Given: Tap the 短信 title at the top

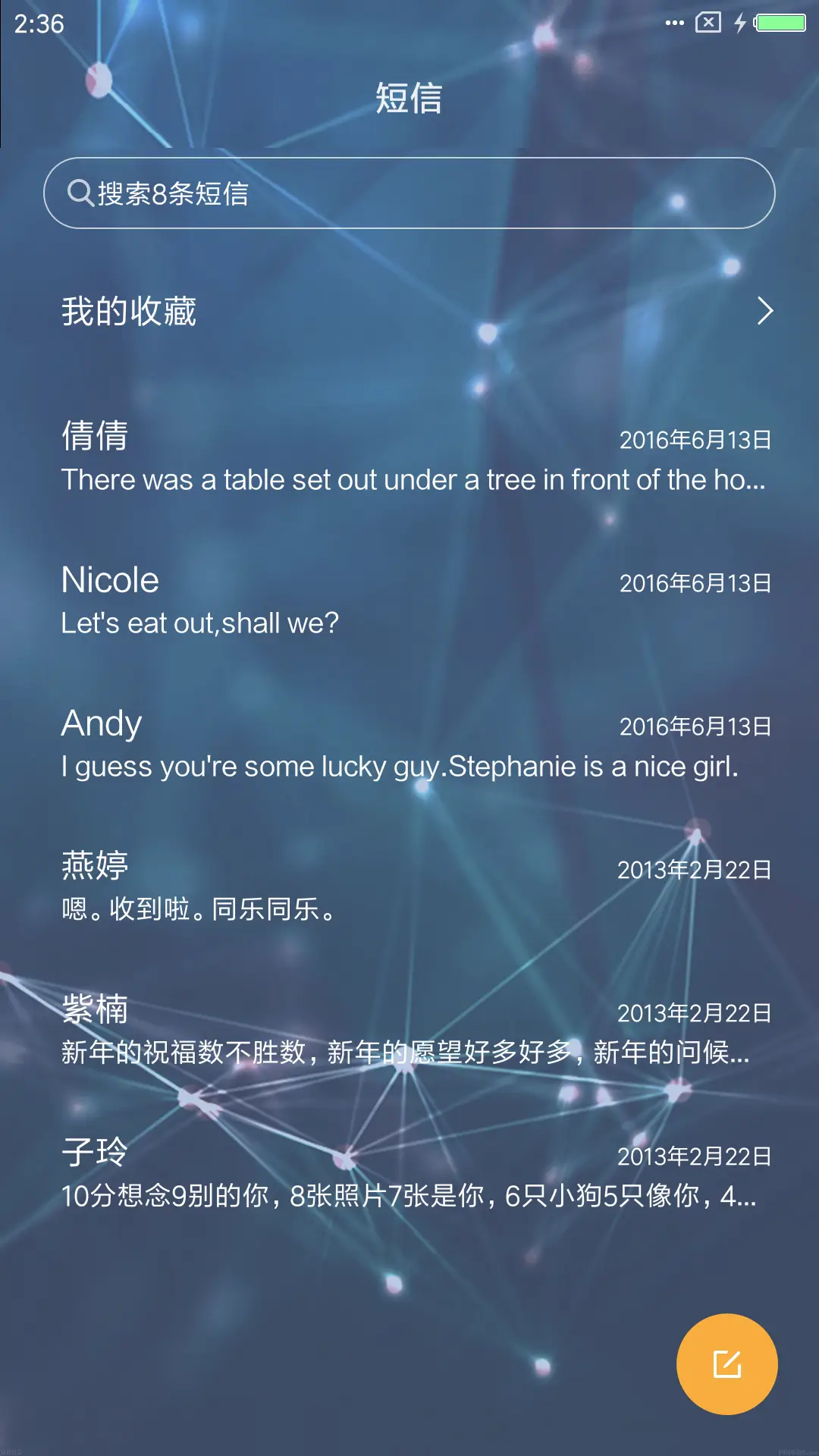Looking at the screenshot, I should click(x=409, y=99).
